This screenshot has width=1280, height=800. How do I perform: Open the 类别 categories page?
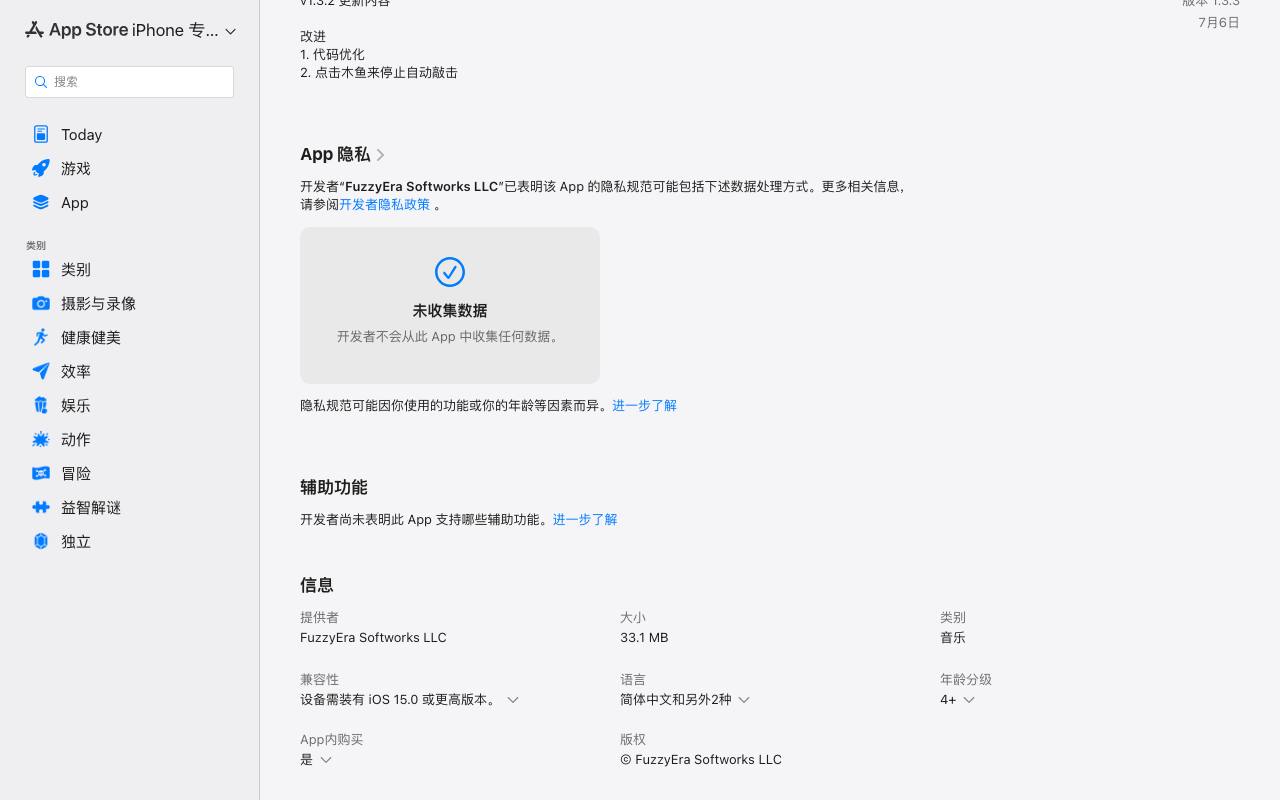point(129,270)
